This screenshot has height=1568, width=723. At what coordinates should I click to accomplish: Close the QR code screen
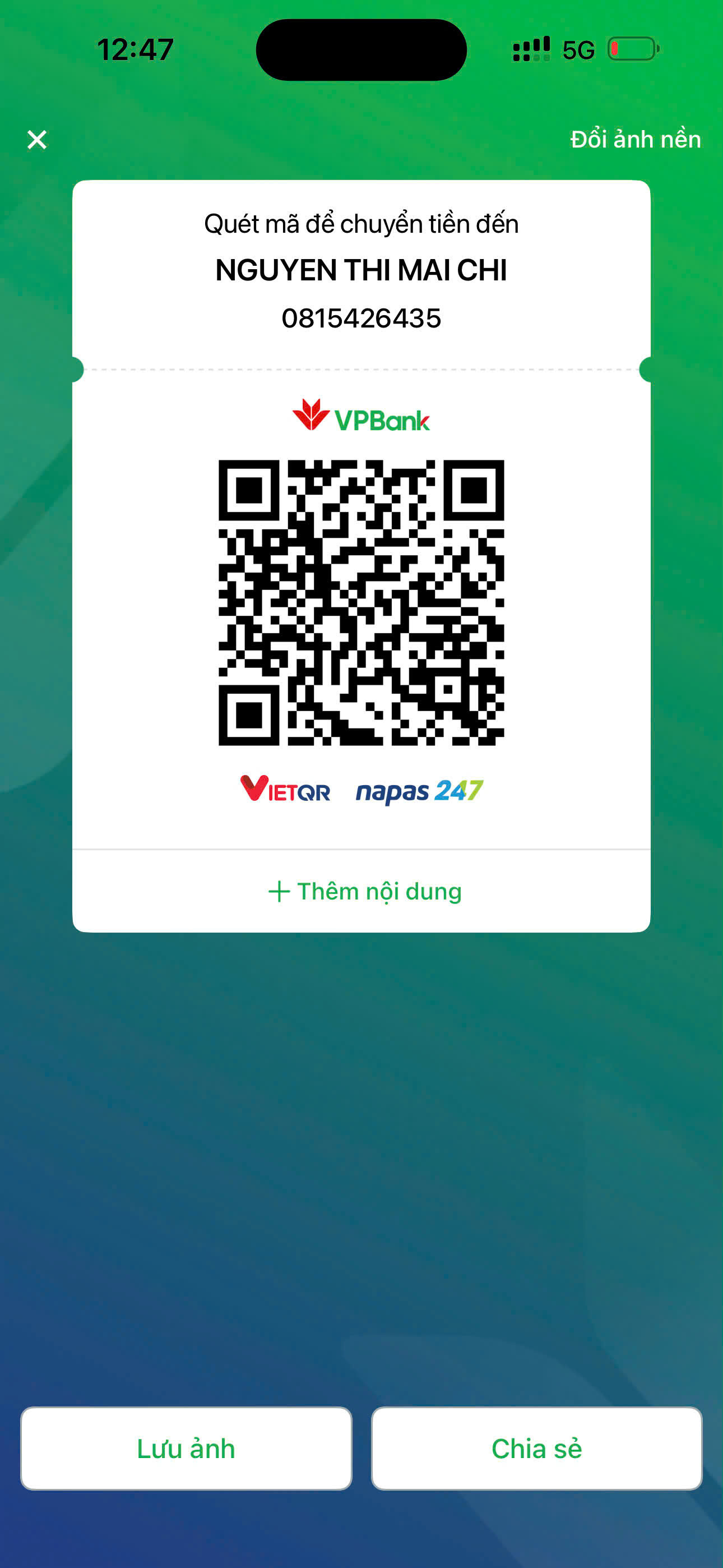click(x=37, y=140)
